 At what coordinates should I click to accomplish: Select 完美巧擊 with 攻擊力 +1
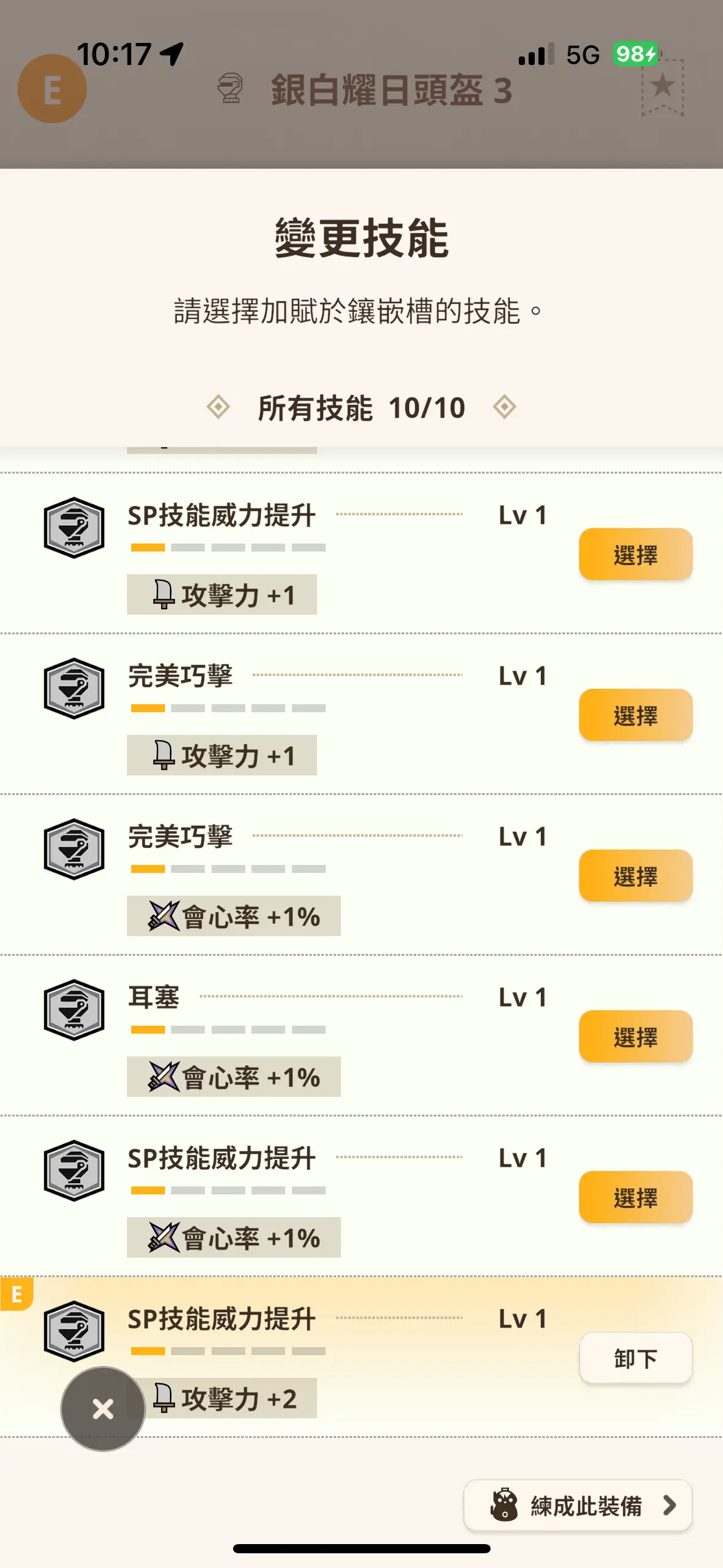(635, 715)
